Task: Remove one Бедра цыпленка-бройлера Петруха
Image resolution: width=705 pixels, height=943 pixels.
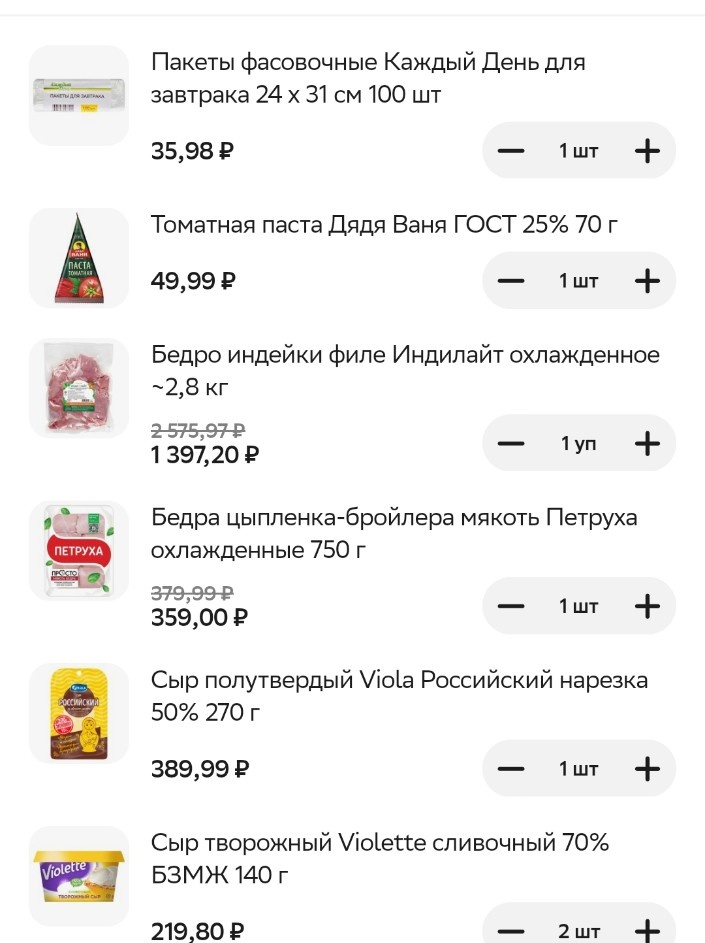Action: (x=511, y=606)
